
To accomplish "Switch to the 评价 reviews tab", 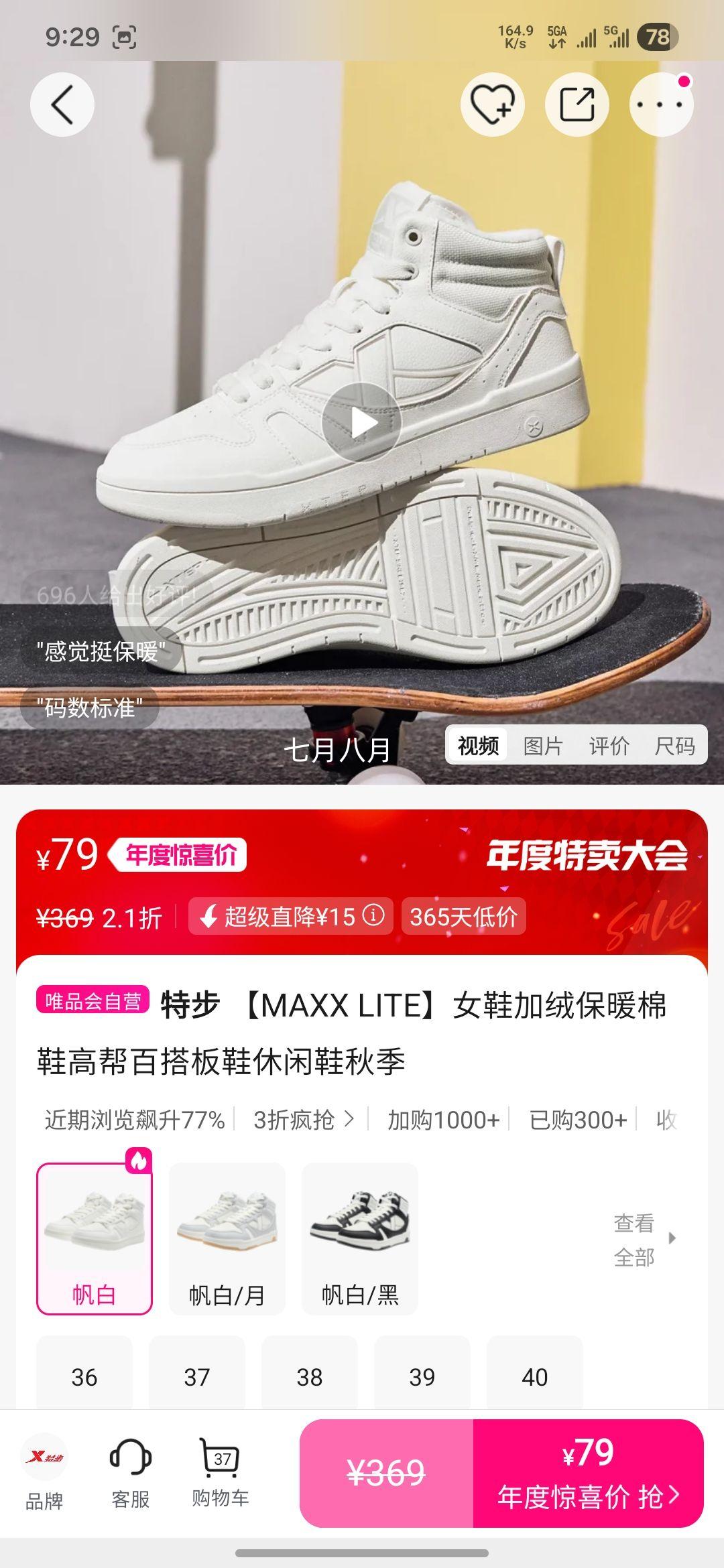I will pos(610,744).
